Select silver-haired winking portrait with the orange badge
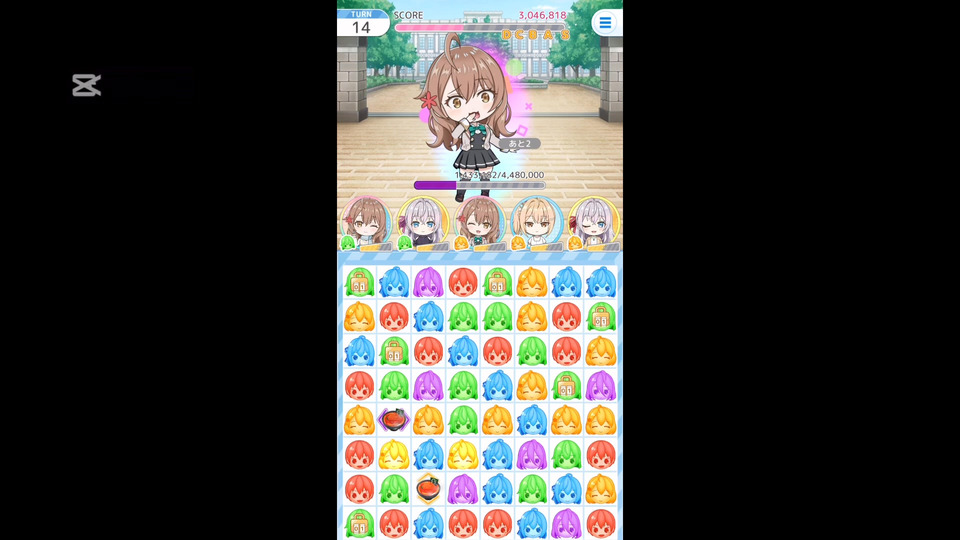The height and width of the screenshot is (540, 960). 594,223
